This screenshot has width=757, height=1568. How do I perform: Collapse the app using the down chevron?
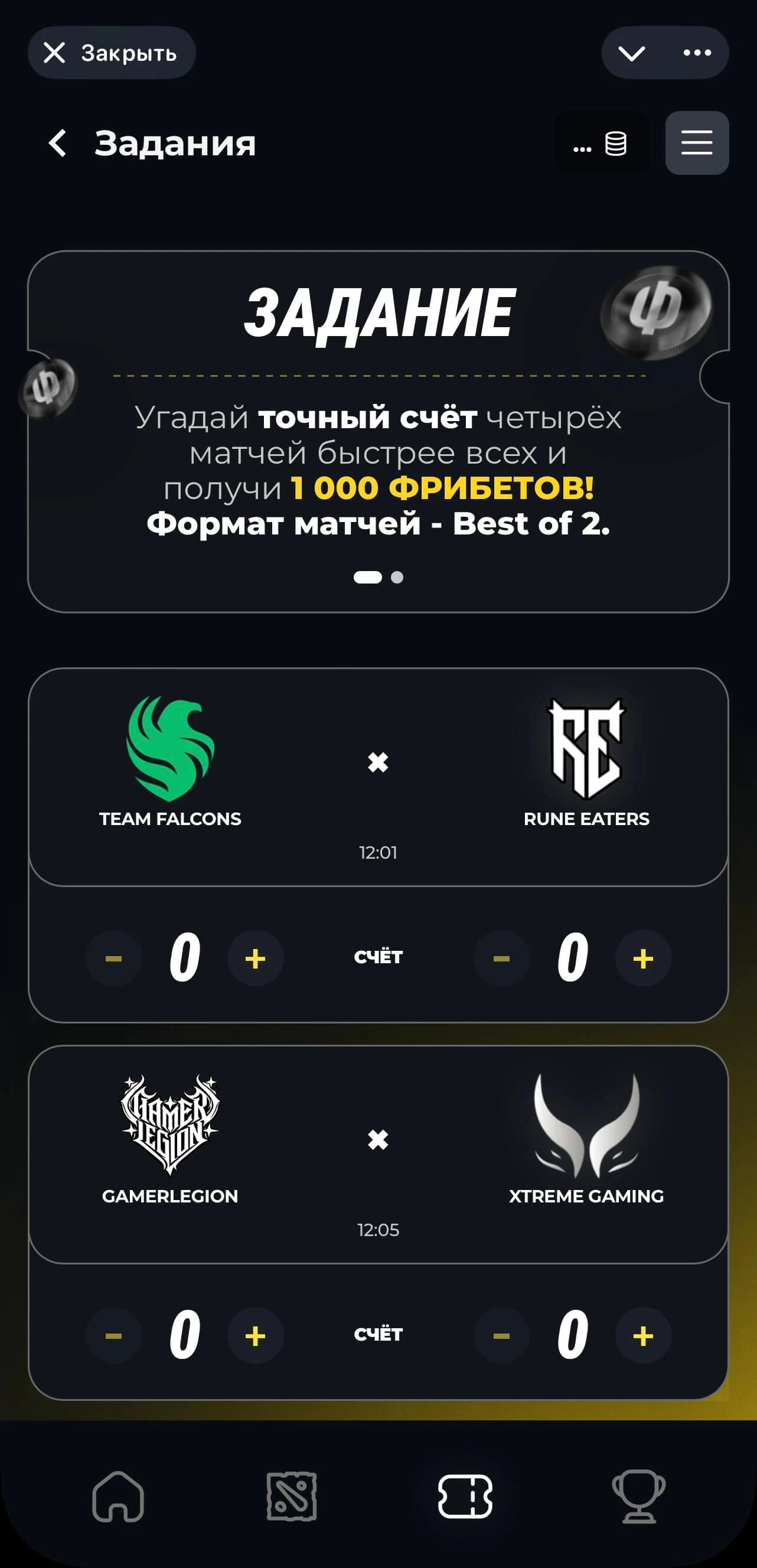(631, 53)
